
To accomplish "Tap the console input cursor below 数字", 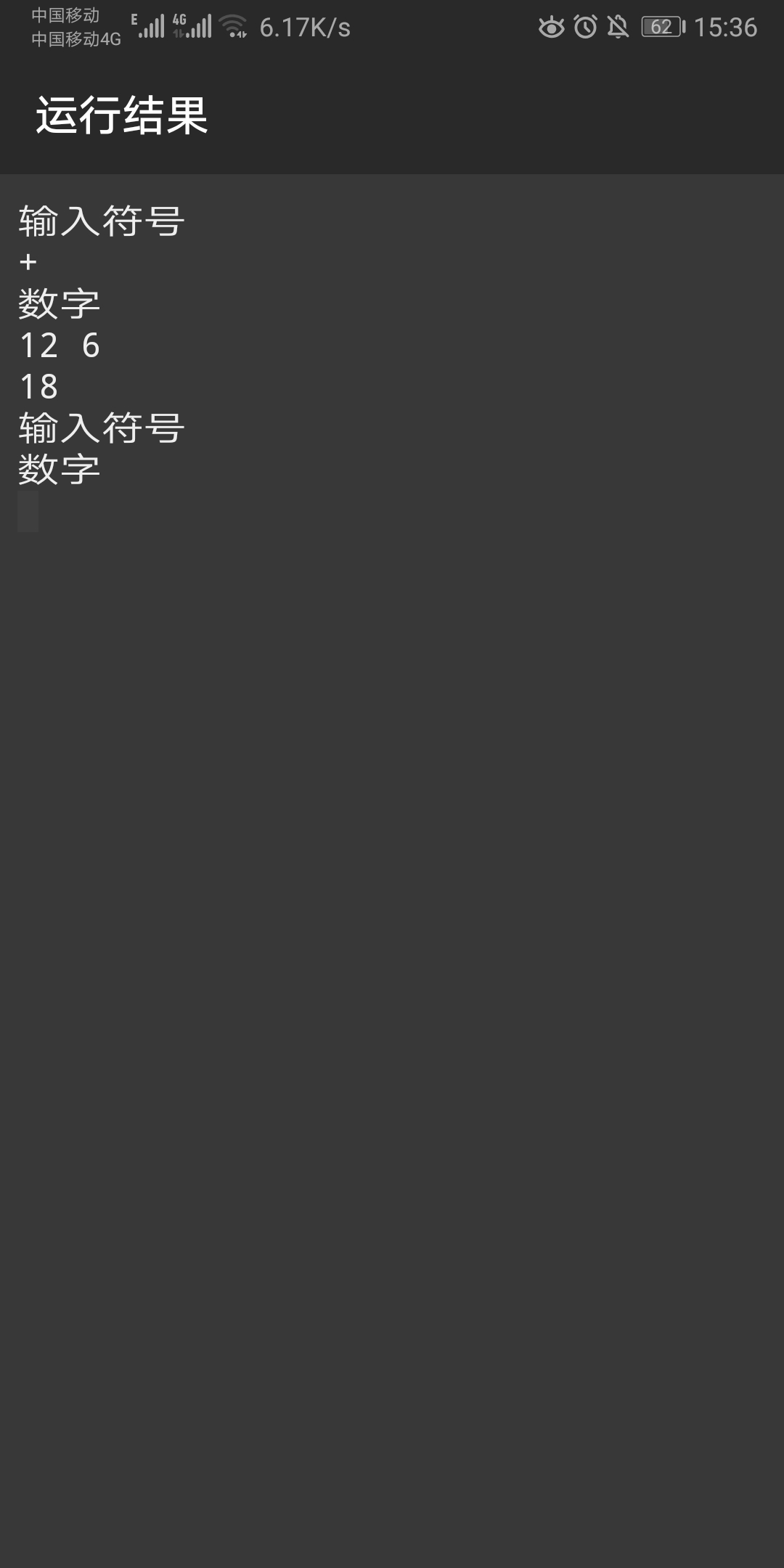I will pyautogui.click(x=28, y=511).
